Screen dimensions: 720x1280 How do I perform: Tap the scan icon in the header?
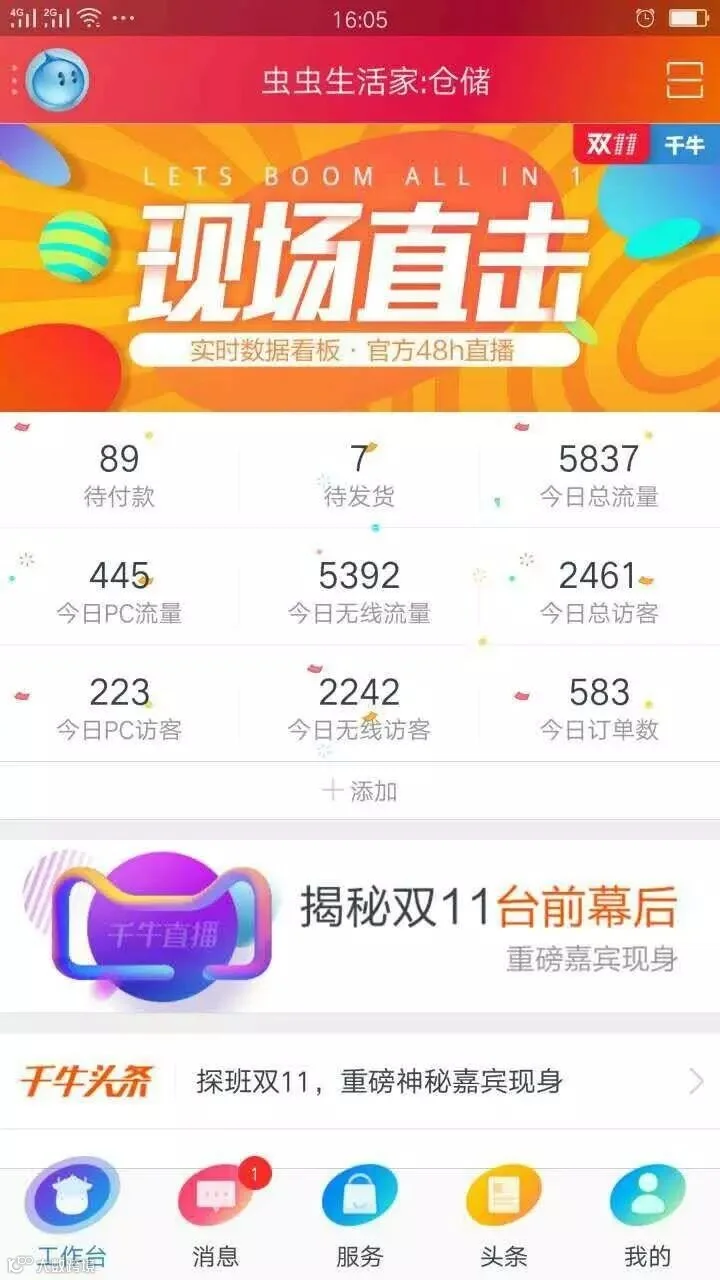(685, 80)
